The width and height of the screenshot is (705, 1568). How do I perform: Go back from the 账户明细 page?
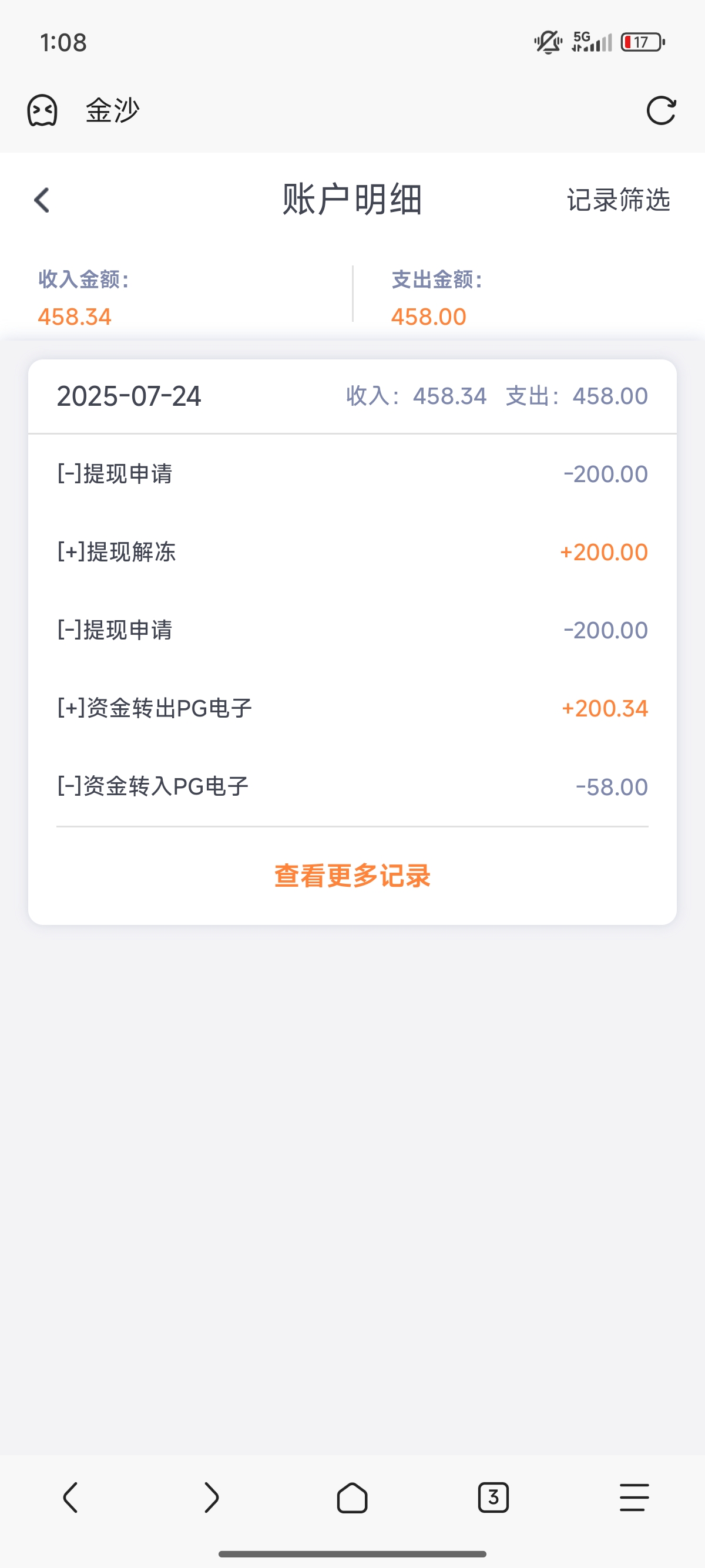[41, 200]
